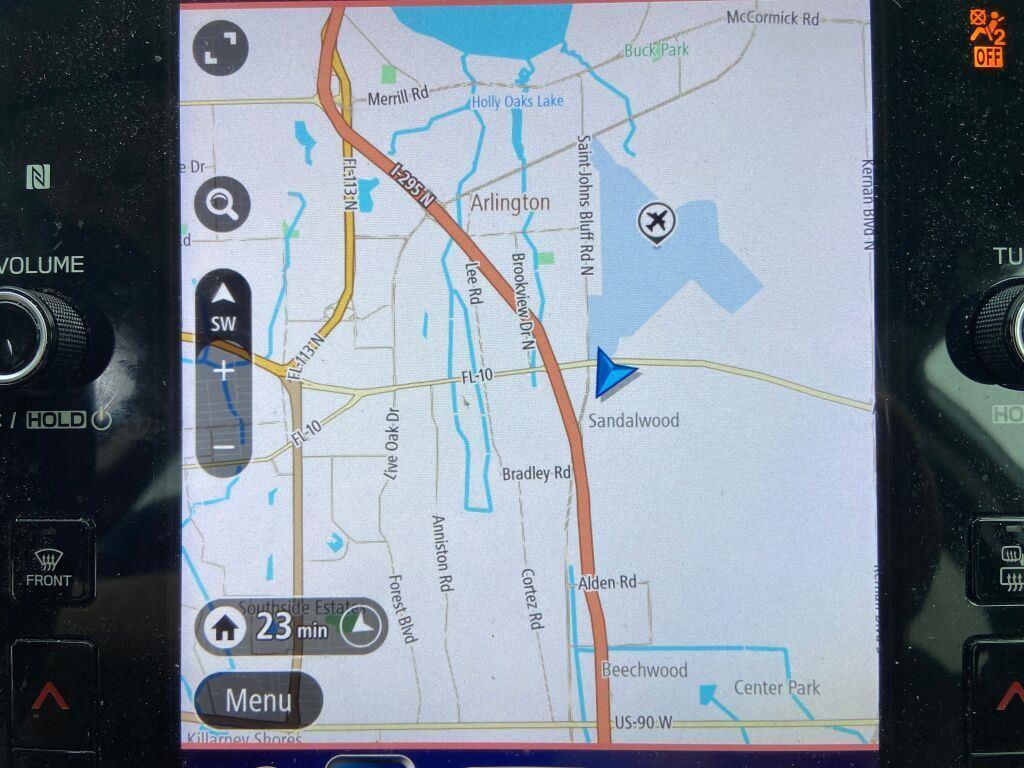The image size is (1024, 768).
Task: Open the map search magnifier
Action: [222, 205]
